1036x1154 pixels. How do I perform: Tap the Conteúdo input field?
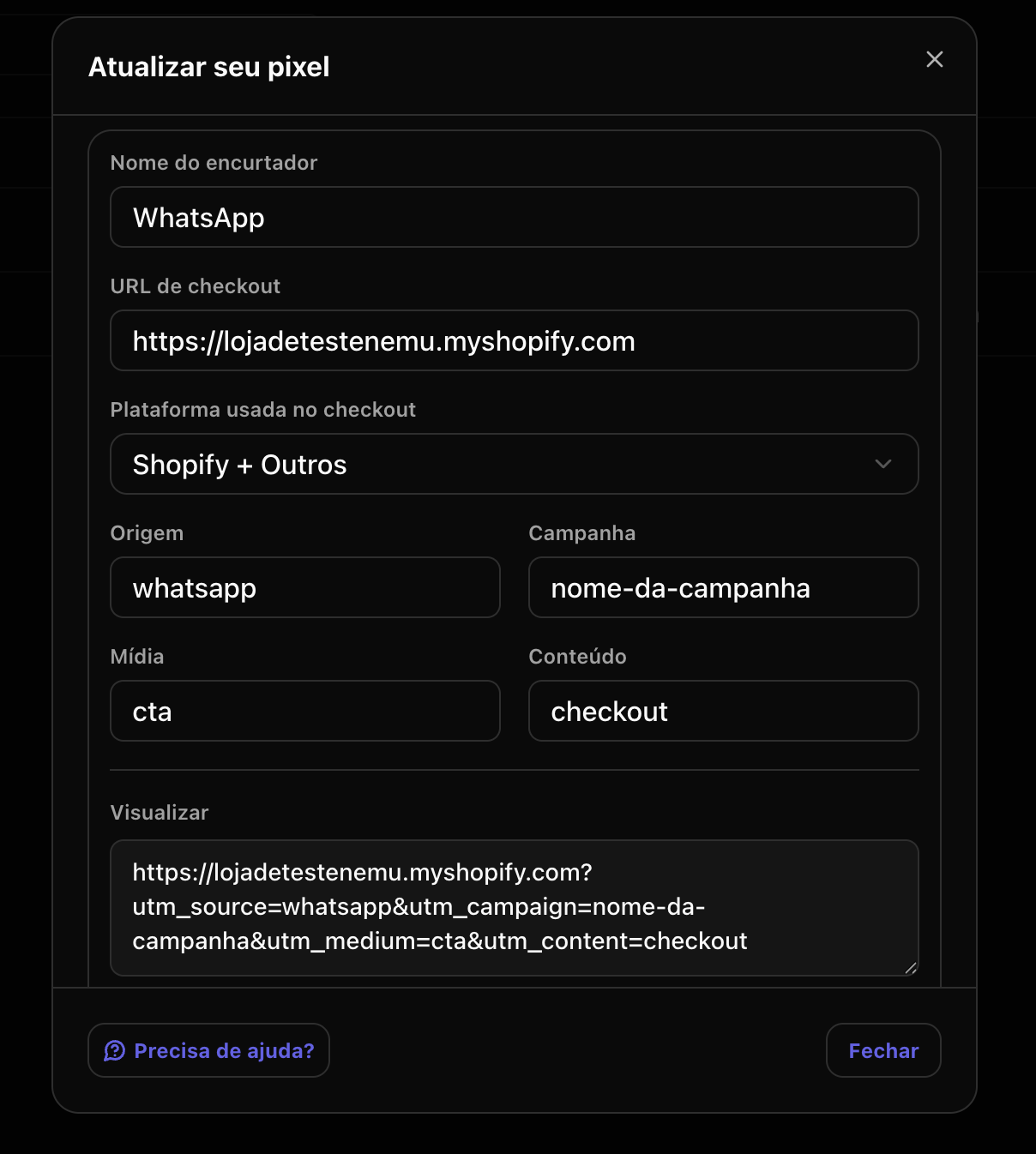point(723,712)
